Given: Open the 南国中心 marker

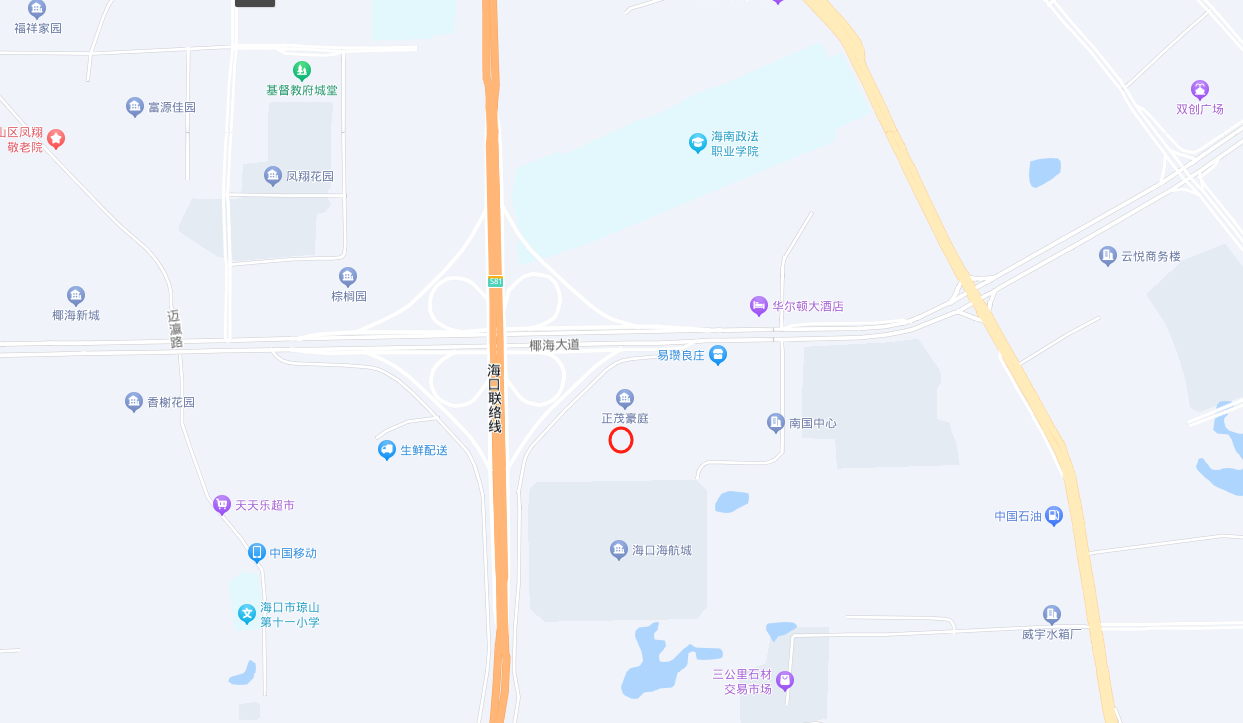Looking at the screenshot, I should click(776, 423).
